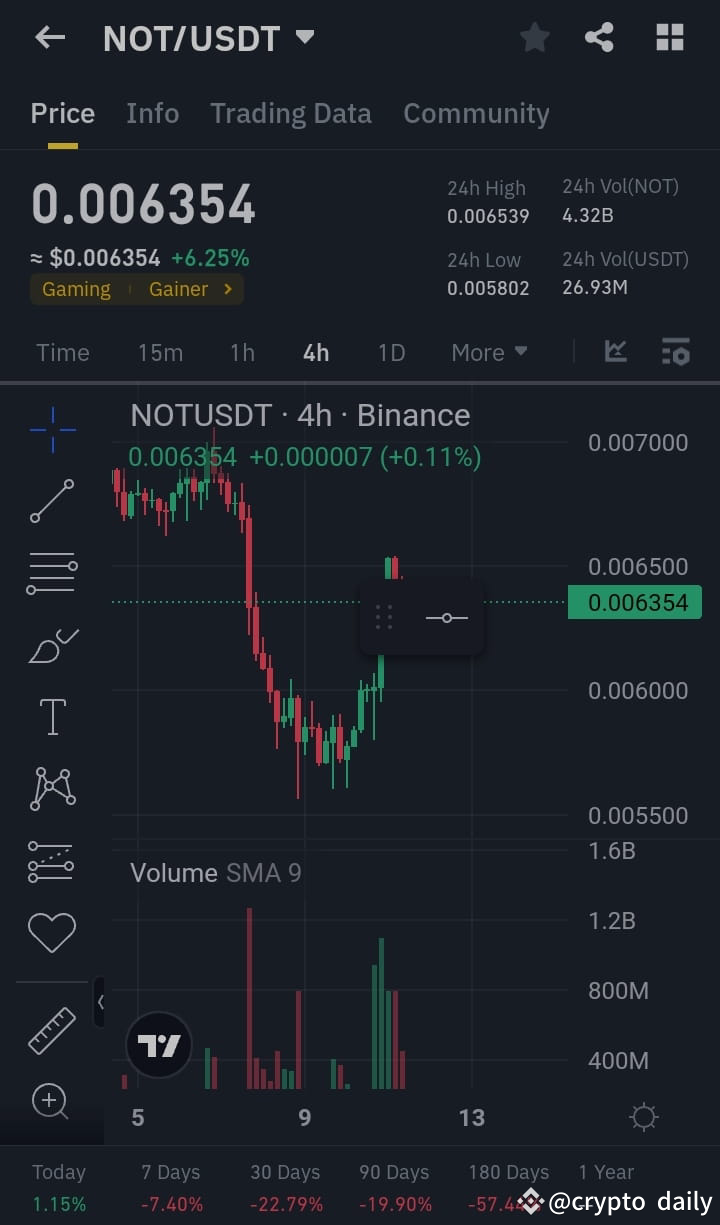The image size is (720, 1225).
Task: Open the parallel lines drawing tool
Action: coord(52,572)
